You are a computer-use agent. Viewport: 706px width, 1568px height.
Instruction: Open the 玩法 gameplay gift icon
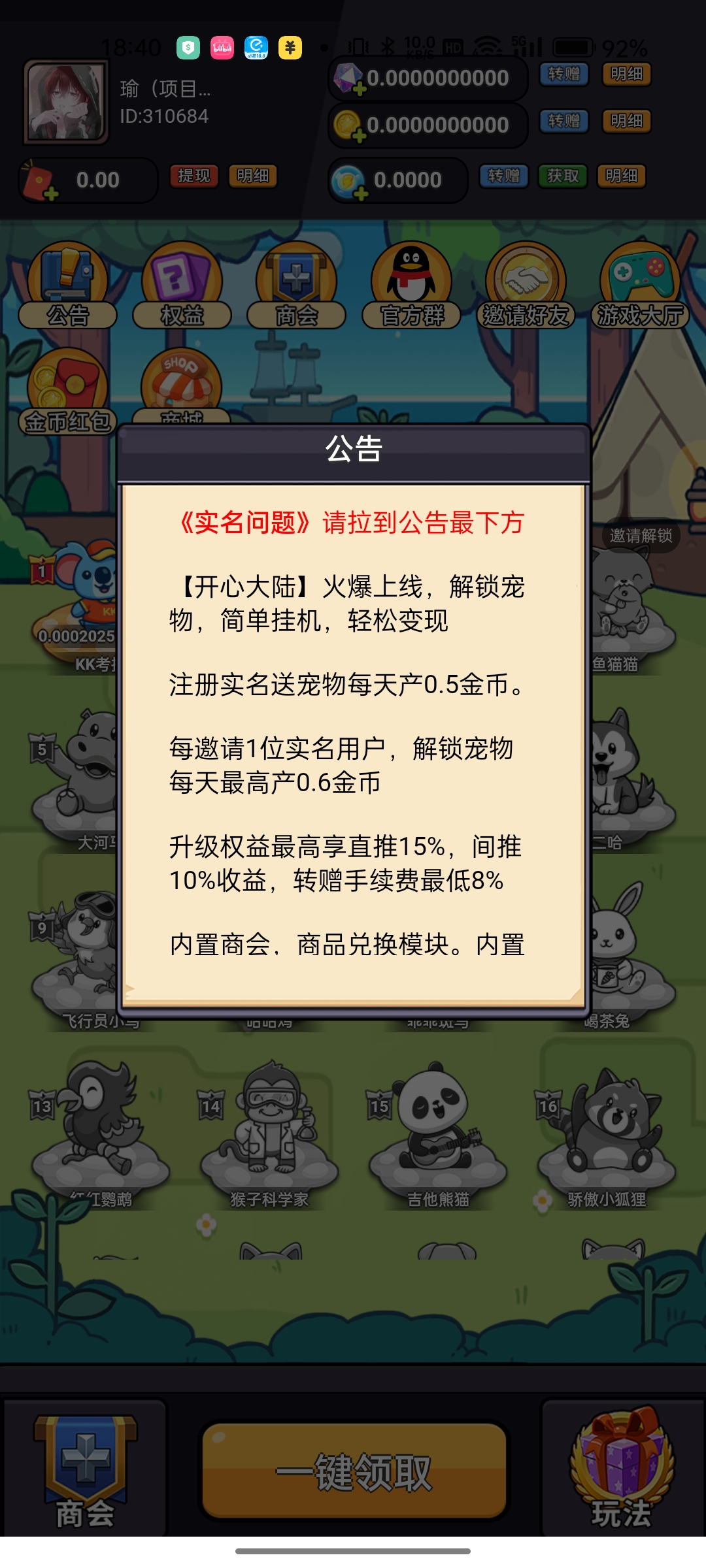621,1467
